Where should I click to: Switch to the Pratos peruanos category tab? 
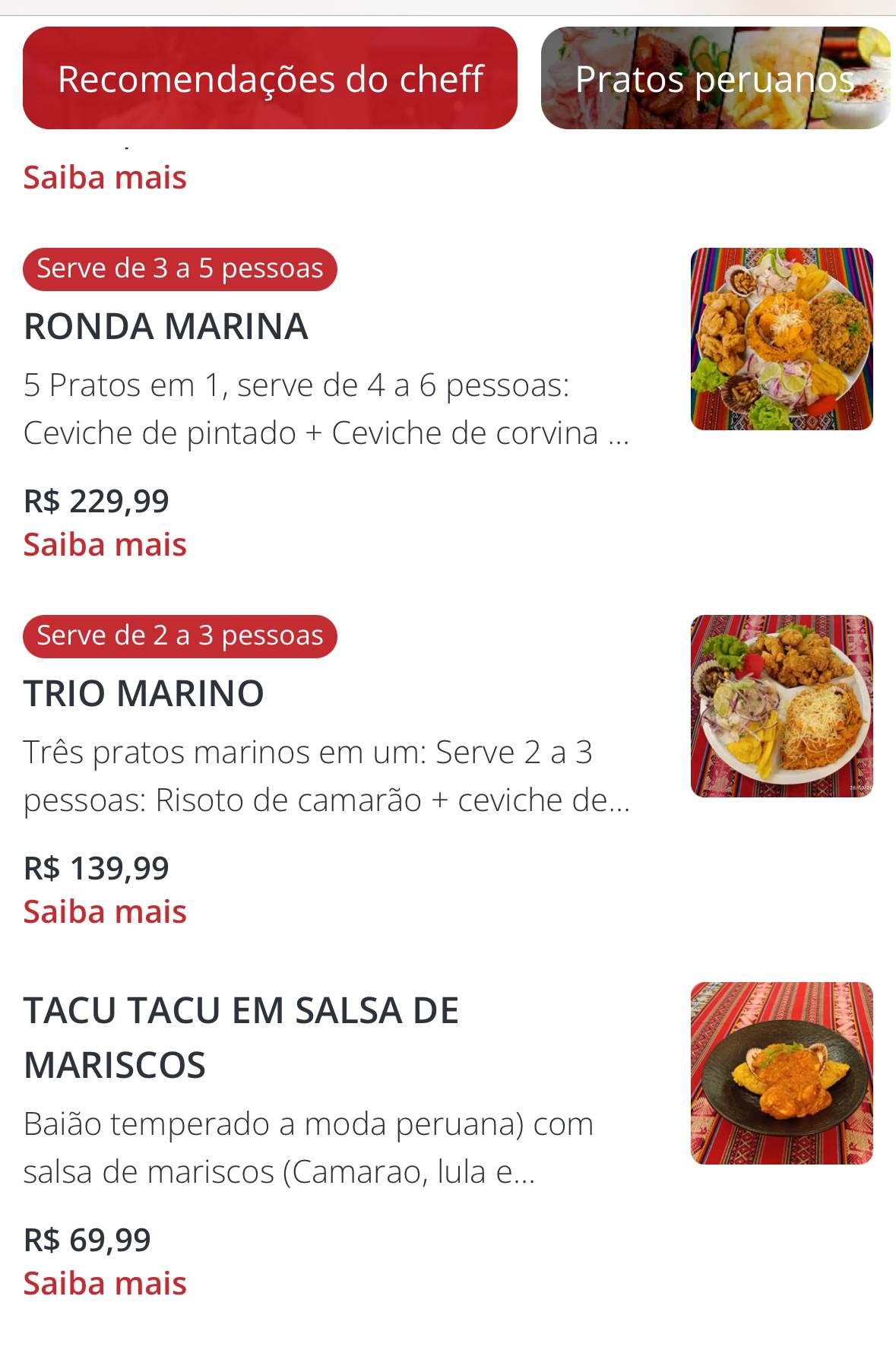(715, 78)
